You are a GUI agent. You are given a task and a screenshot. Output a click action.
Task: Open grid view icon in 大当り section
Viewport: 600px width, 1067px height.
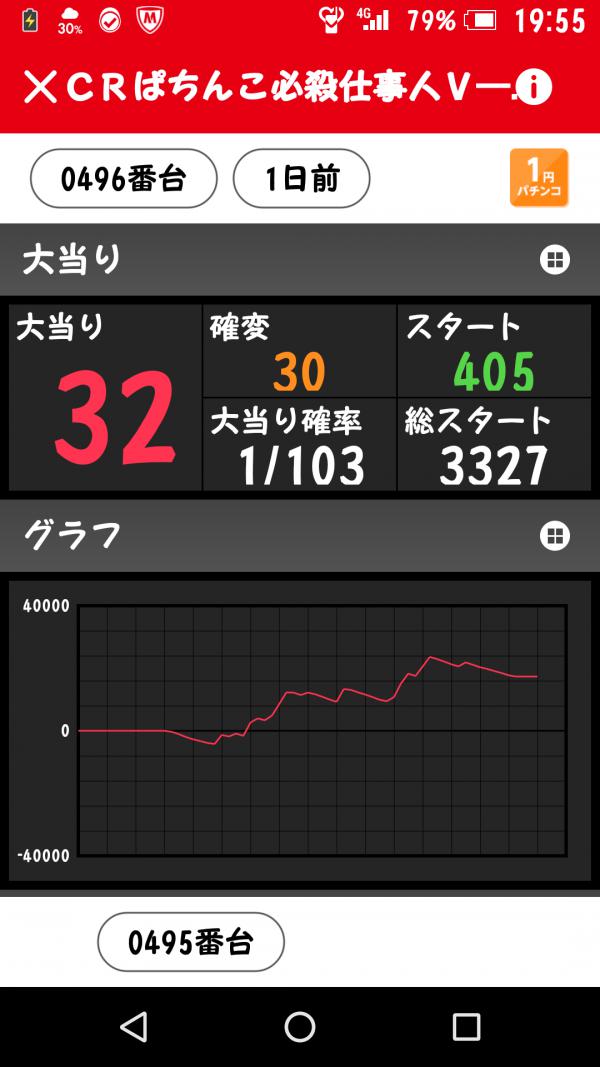[554, 260]
